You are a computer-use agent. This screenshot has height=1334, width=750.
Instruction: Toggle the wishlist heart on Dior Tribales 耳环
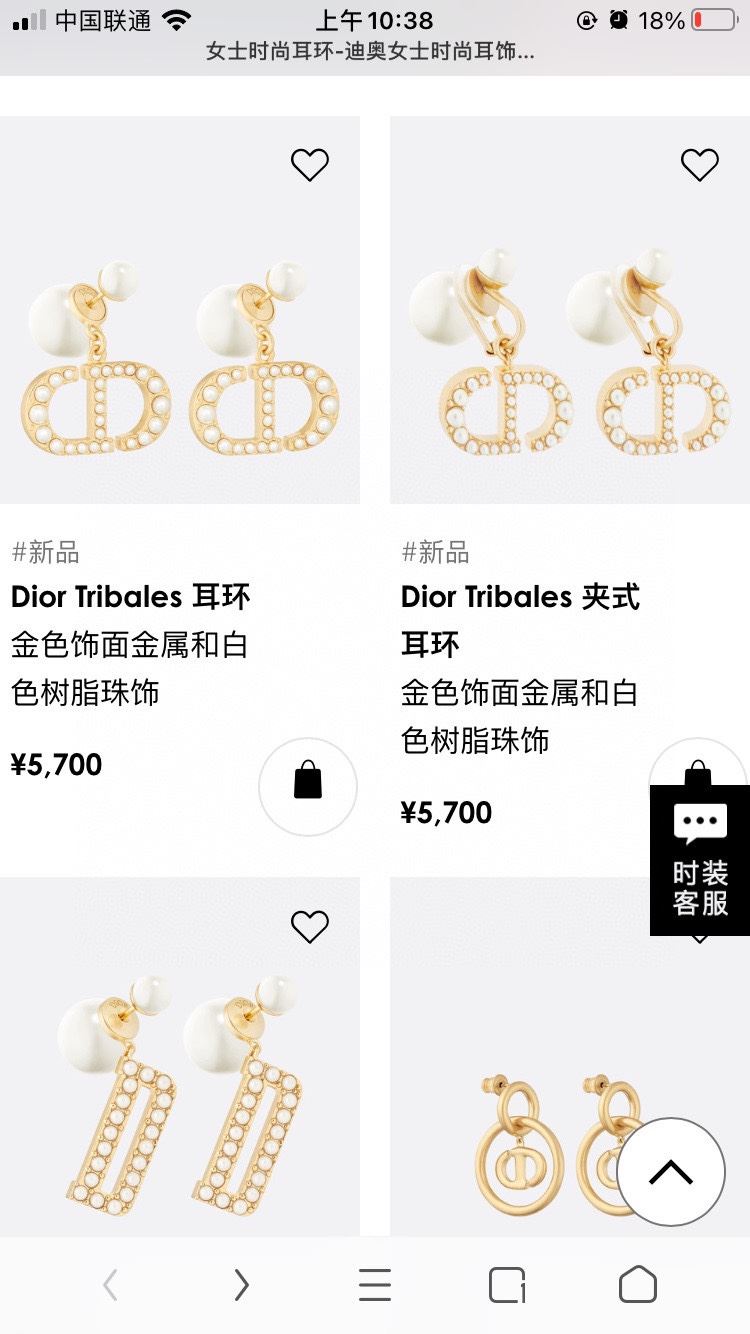(310, 163)
